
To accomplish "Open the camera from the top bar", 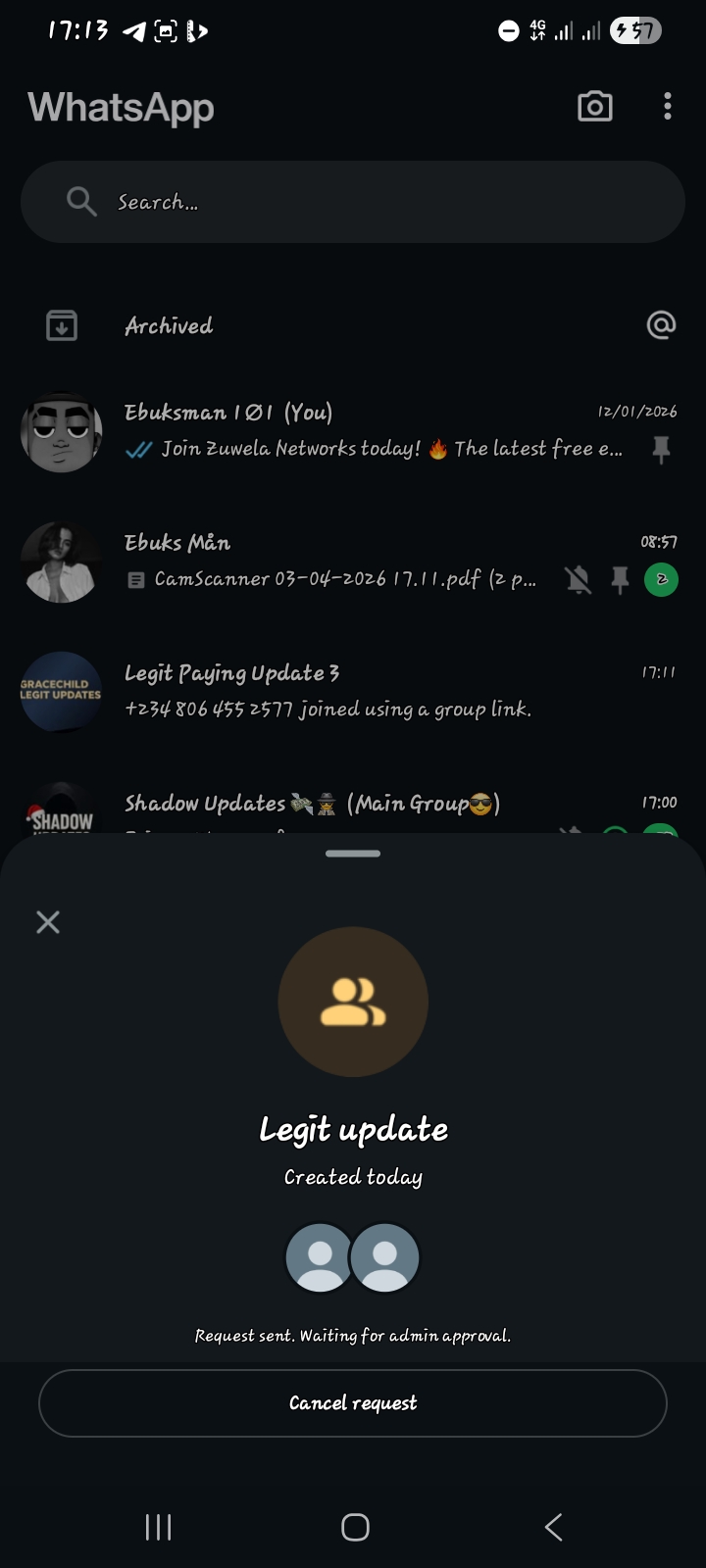I will pyautogui.click(x=594, y=107).
